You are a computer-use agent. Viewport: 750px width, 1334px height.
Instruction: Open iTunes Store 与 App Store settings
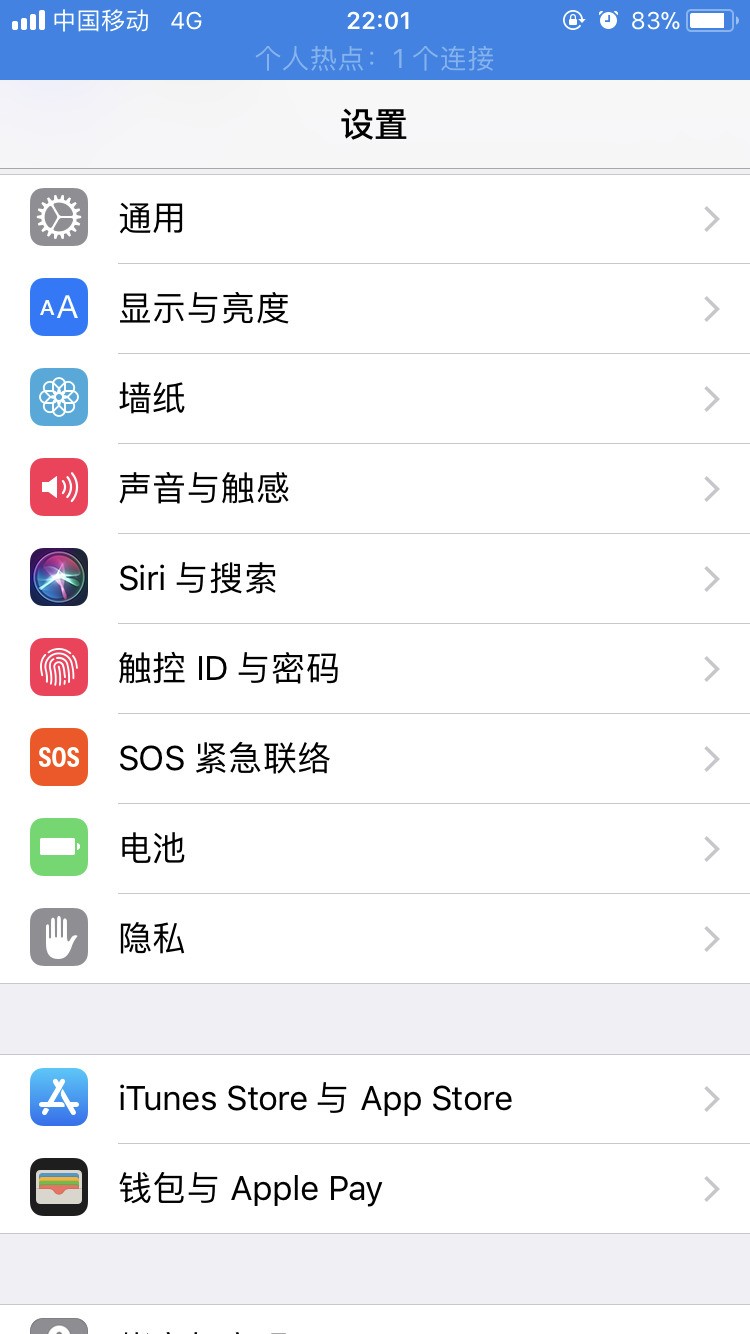(x=375, y=1099)
